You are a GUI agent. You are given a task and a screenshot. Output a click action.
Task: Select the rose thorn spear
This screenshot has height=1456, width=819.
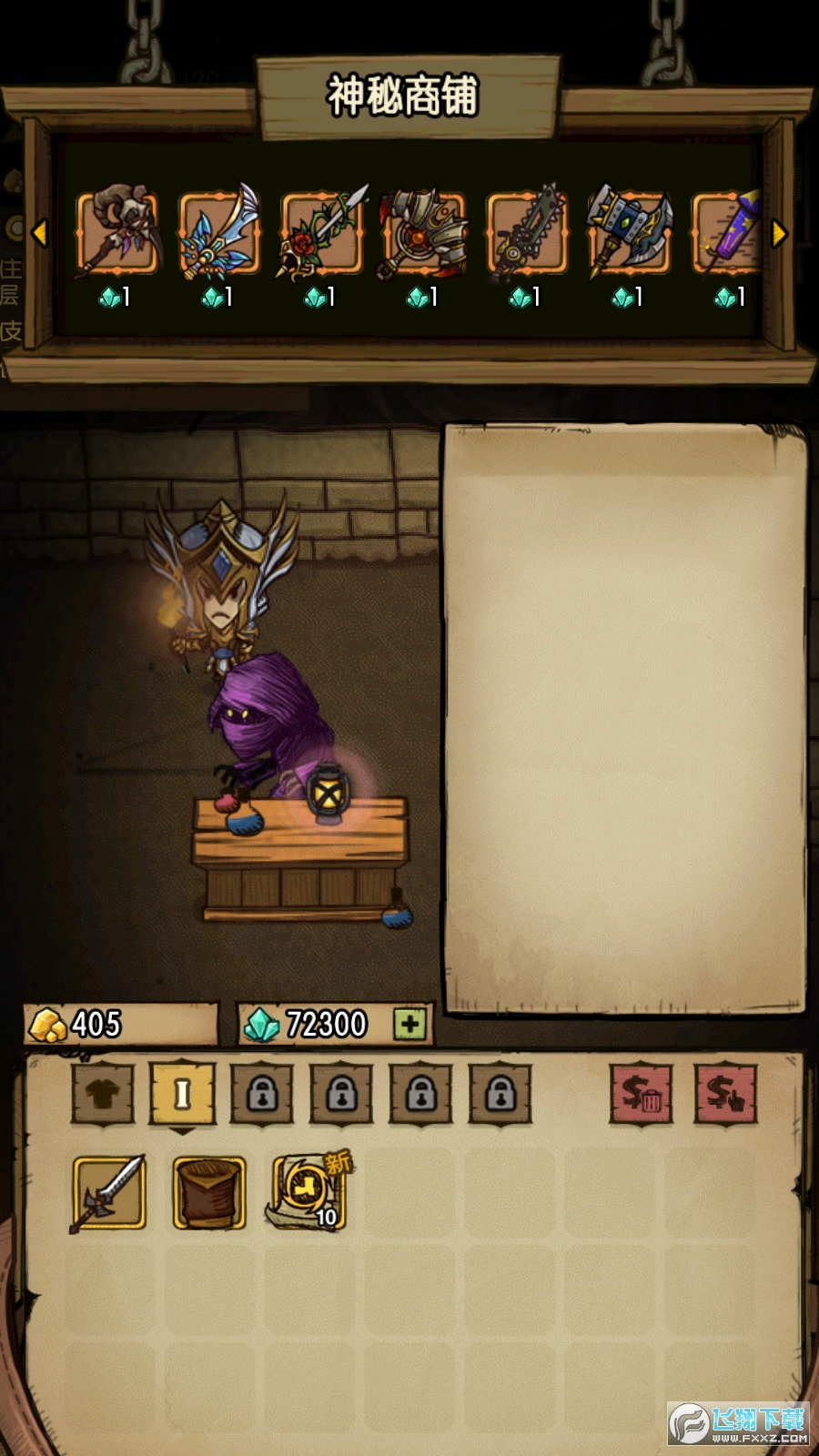click(321, 234)
